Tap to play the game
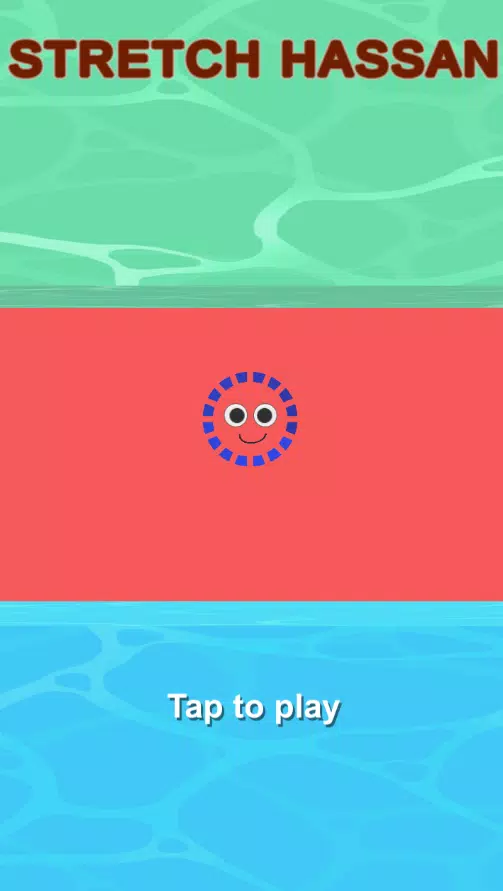 (254, 708)
